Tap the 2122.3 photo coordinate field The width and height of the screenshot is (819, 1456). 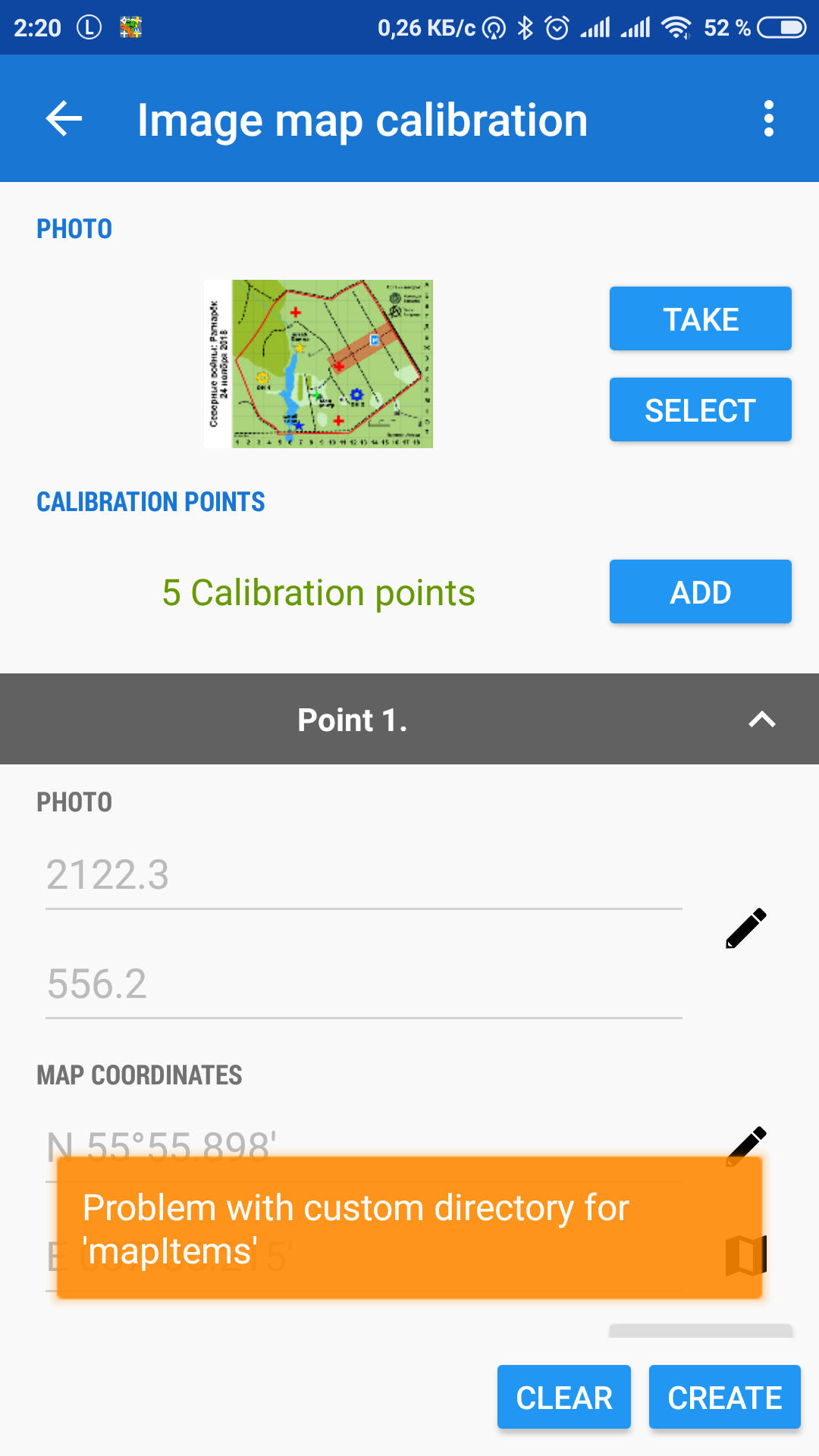coord(362,875)
